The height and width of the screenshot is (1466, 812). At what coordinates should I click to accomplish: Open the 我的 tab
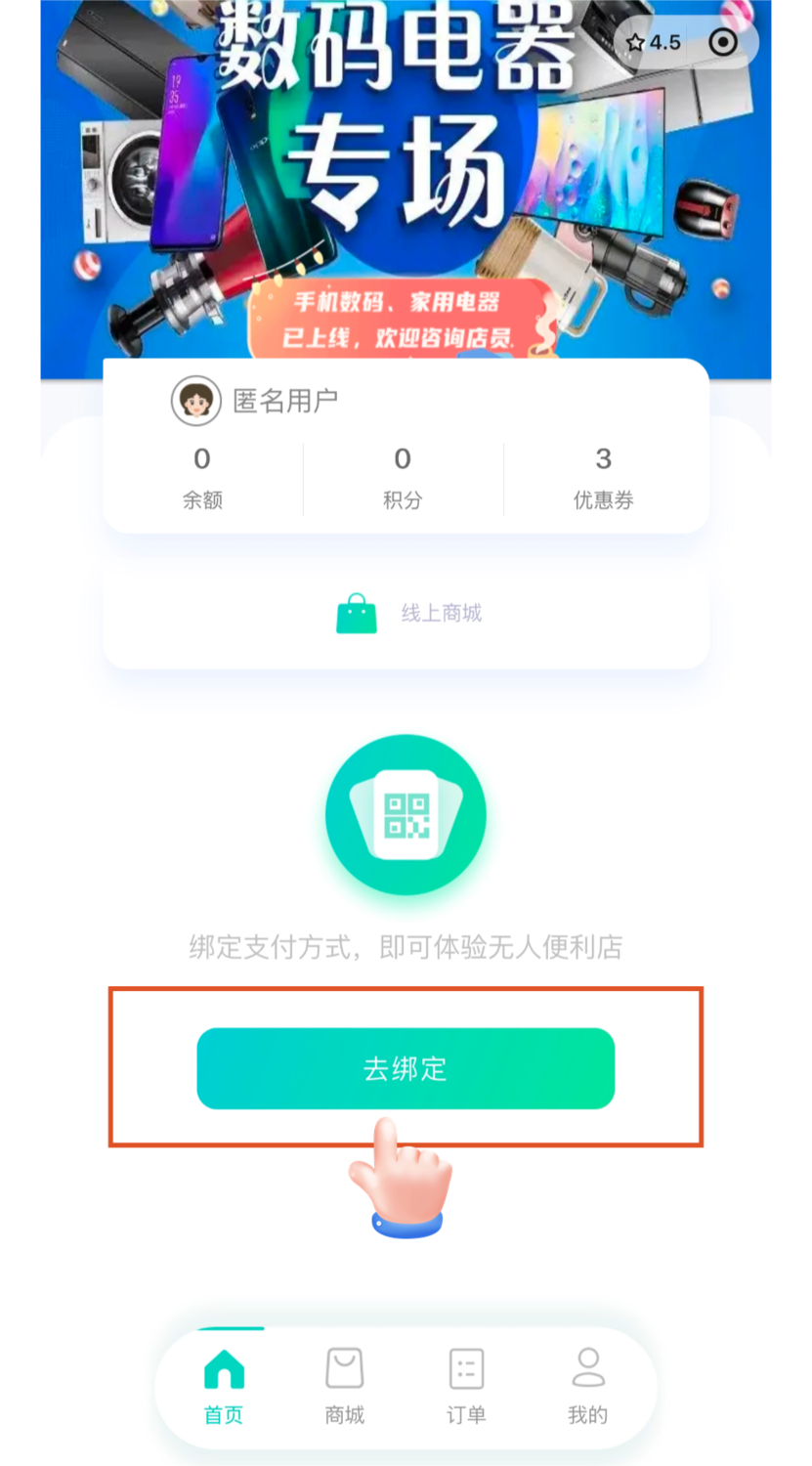(x=587, y=1387)
